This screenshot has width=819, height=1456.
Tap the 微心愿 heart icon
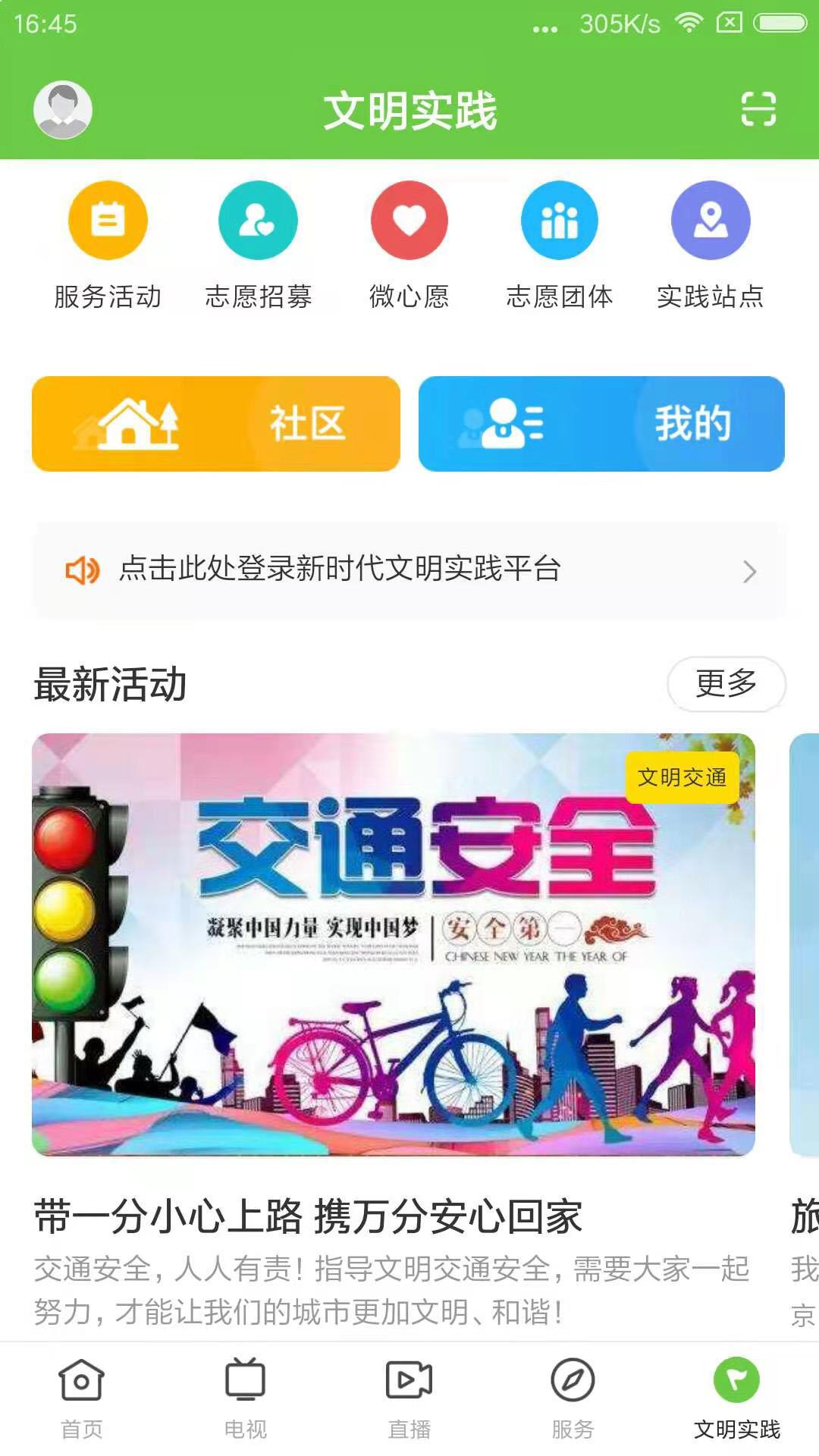point(409,221)
